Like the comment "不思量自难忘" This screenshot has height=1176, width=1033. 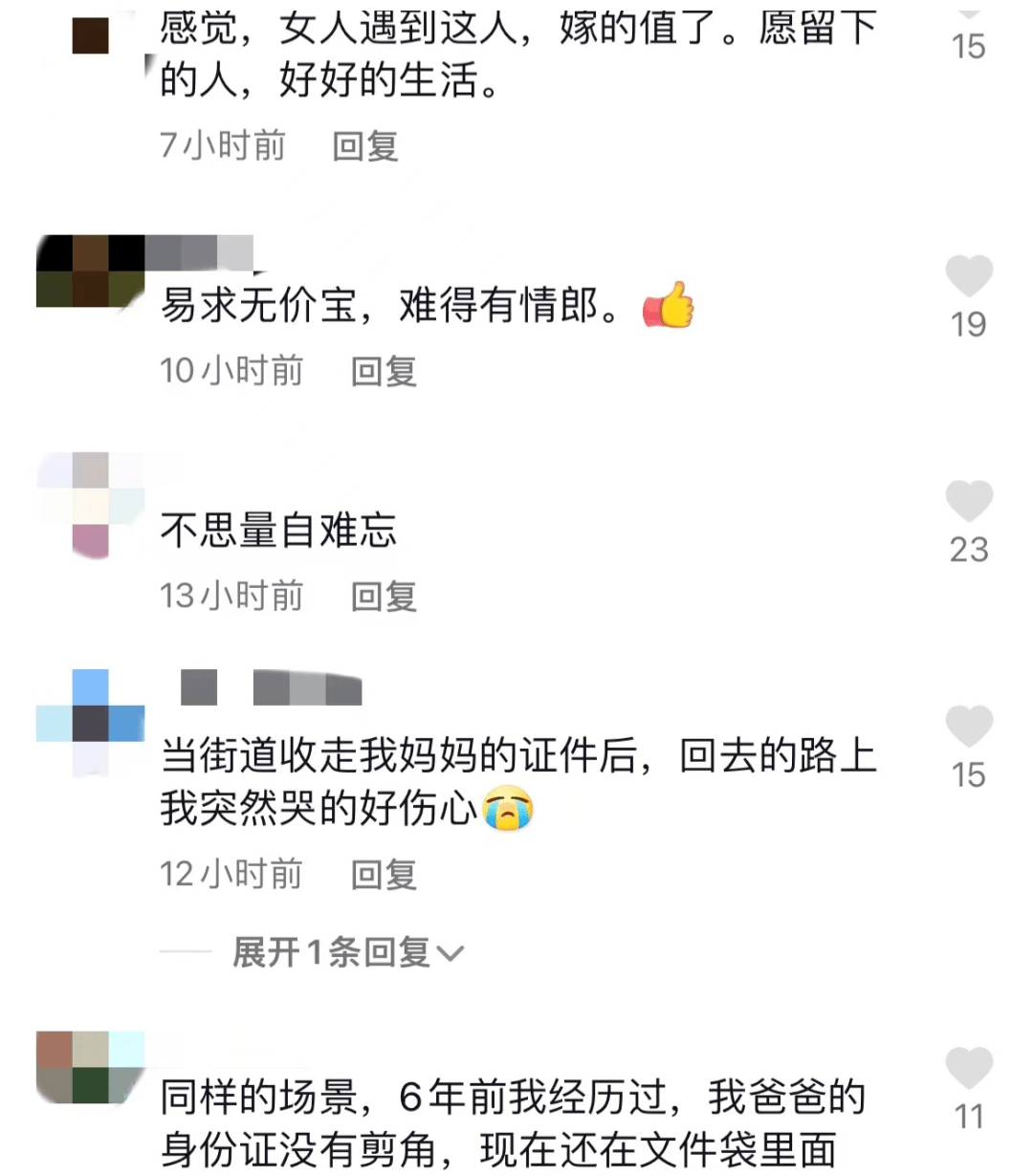coord(969,502)
